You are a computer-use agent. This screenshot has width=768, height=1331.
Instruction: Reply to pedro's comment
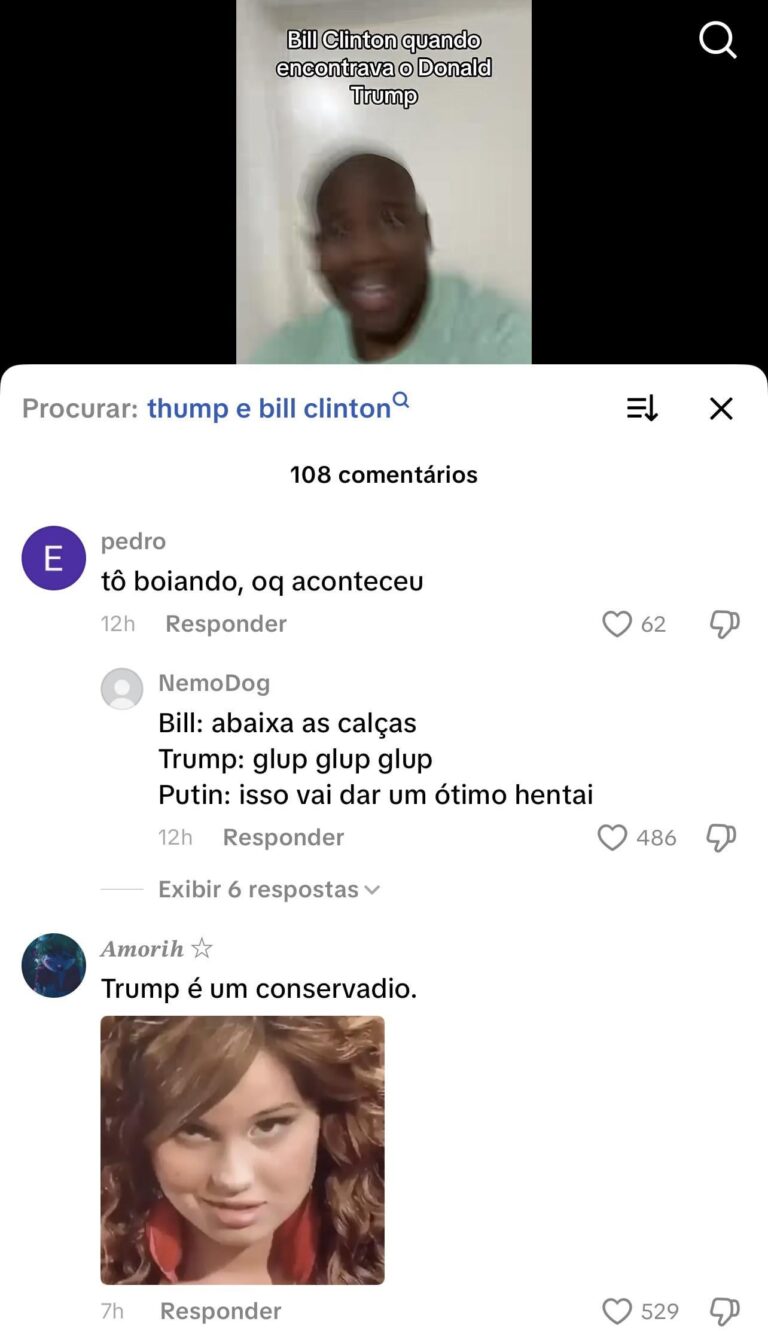click(x=226, y=624)
